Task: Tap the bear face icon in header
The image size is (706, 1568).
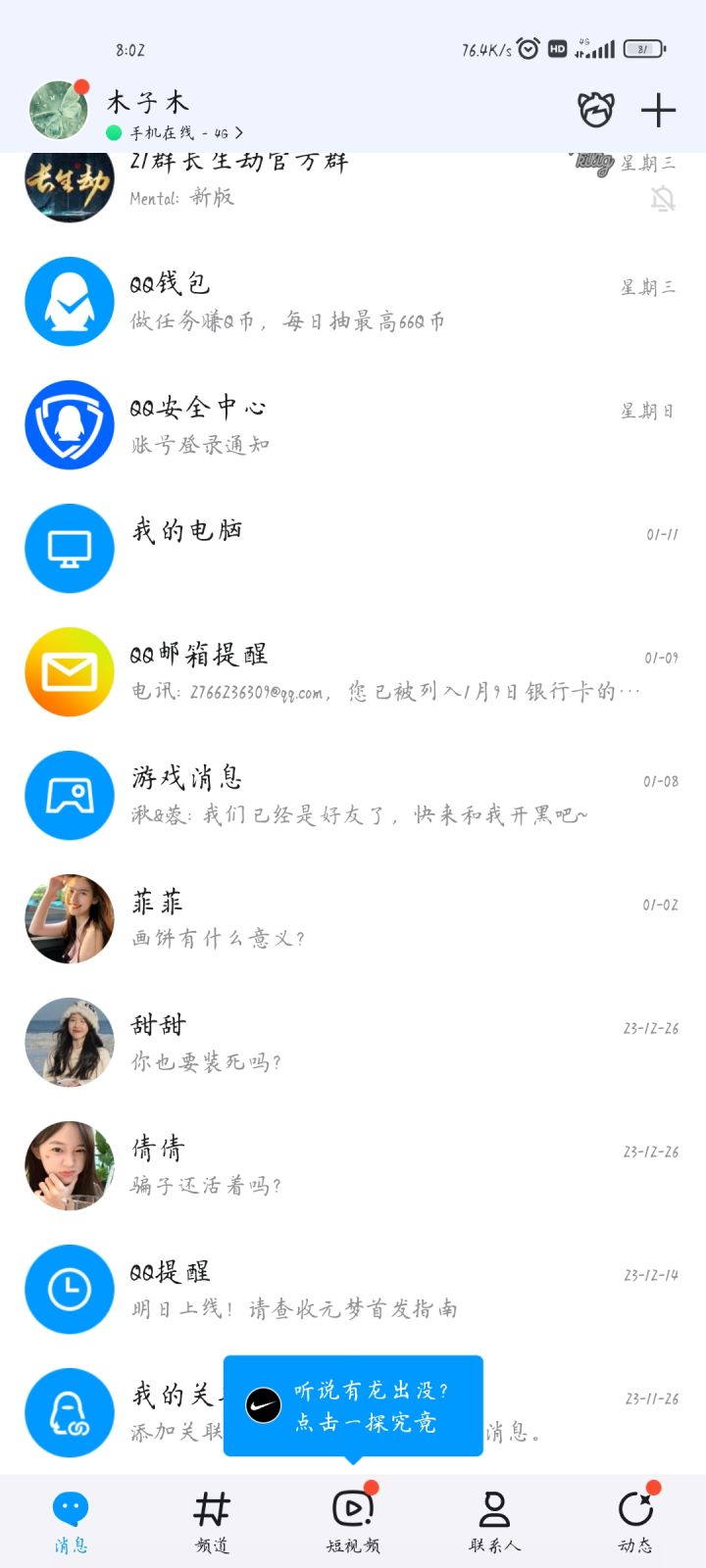Action: [x=595, y=110]
